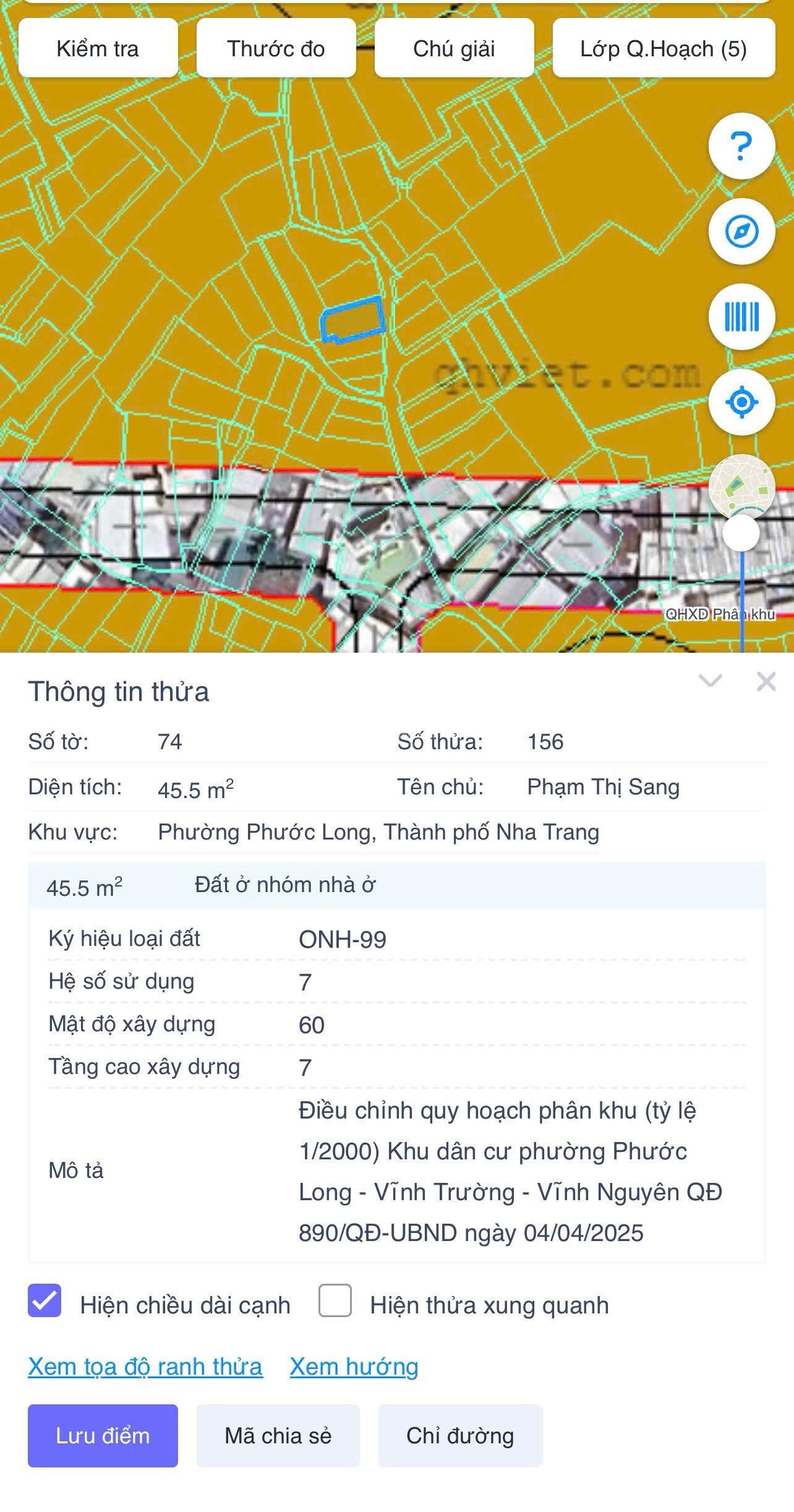Screen dimensions: 794x1512
Task: Tap the compass orientation icon
Action: 741,232
